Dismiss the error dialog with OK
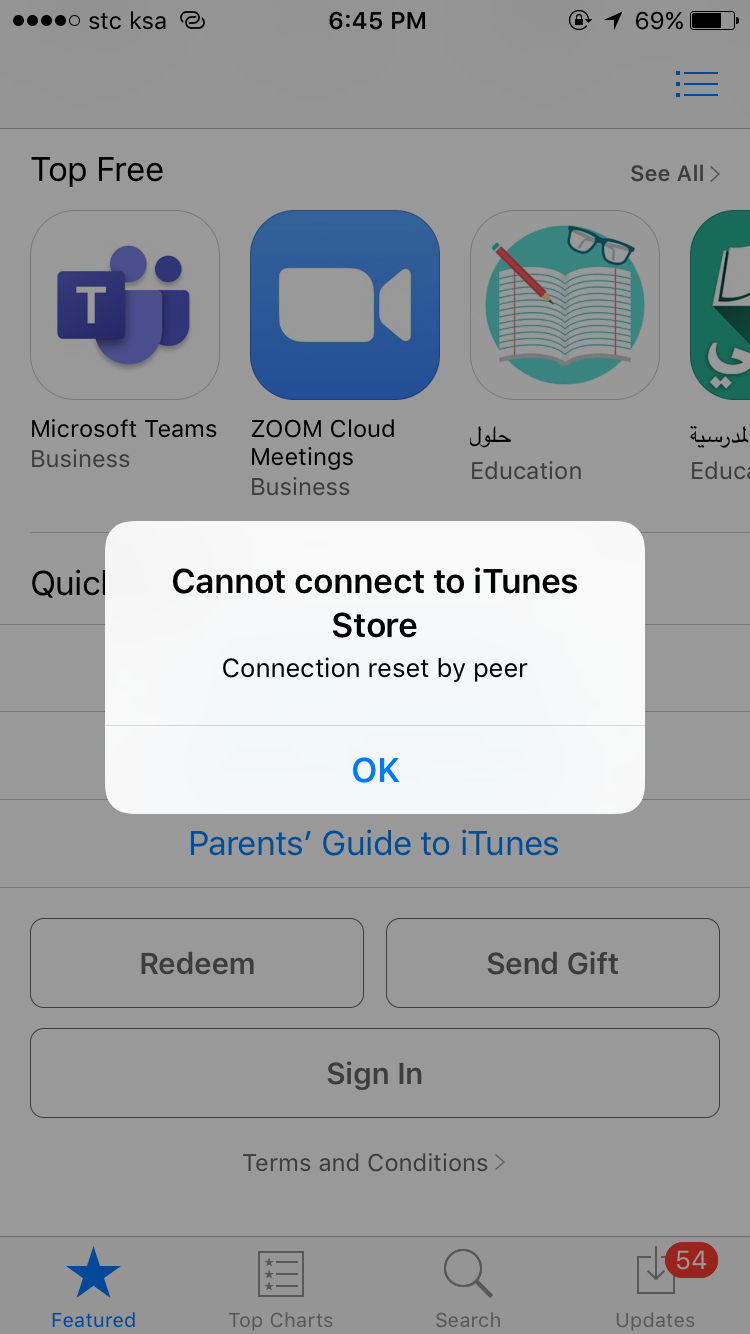This screenshot has height=1334, width=750. 375,770
